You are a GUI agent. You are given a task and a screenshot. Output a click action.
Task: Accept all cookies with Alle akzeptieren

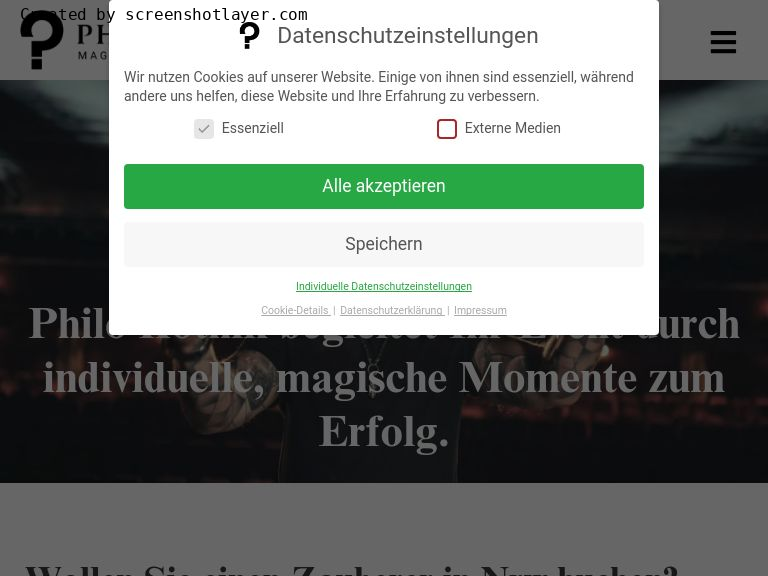[383, 186]
